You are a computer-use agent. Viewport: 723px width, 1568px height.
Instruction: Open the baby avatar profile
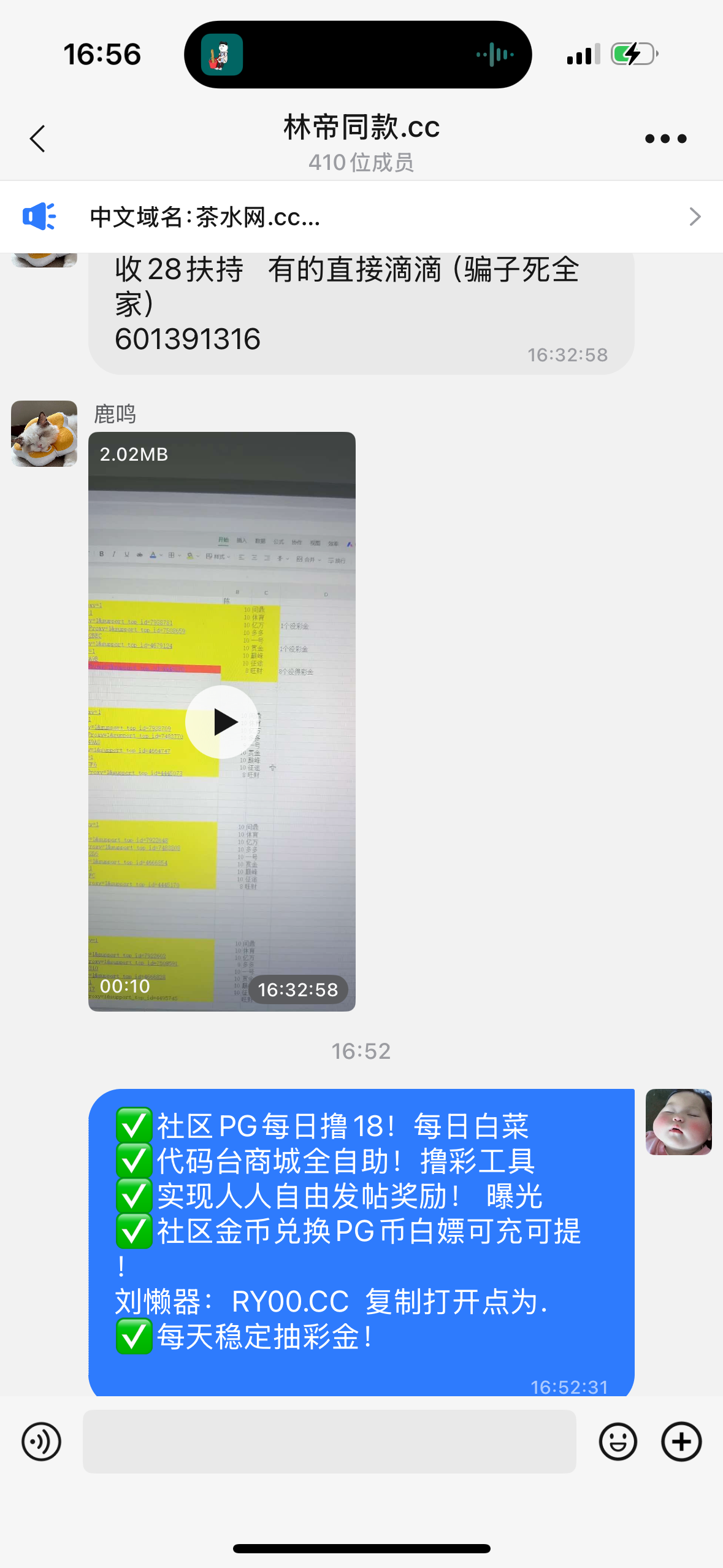coord(678,1122)
